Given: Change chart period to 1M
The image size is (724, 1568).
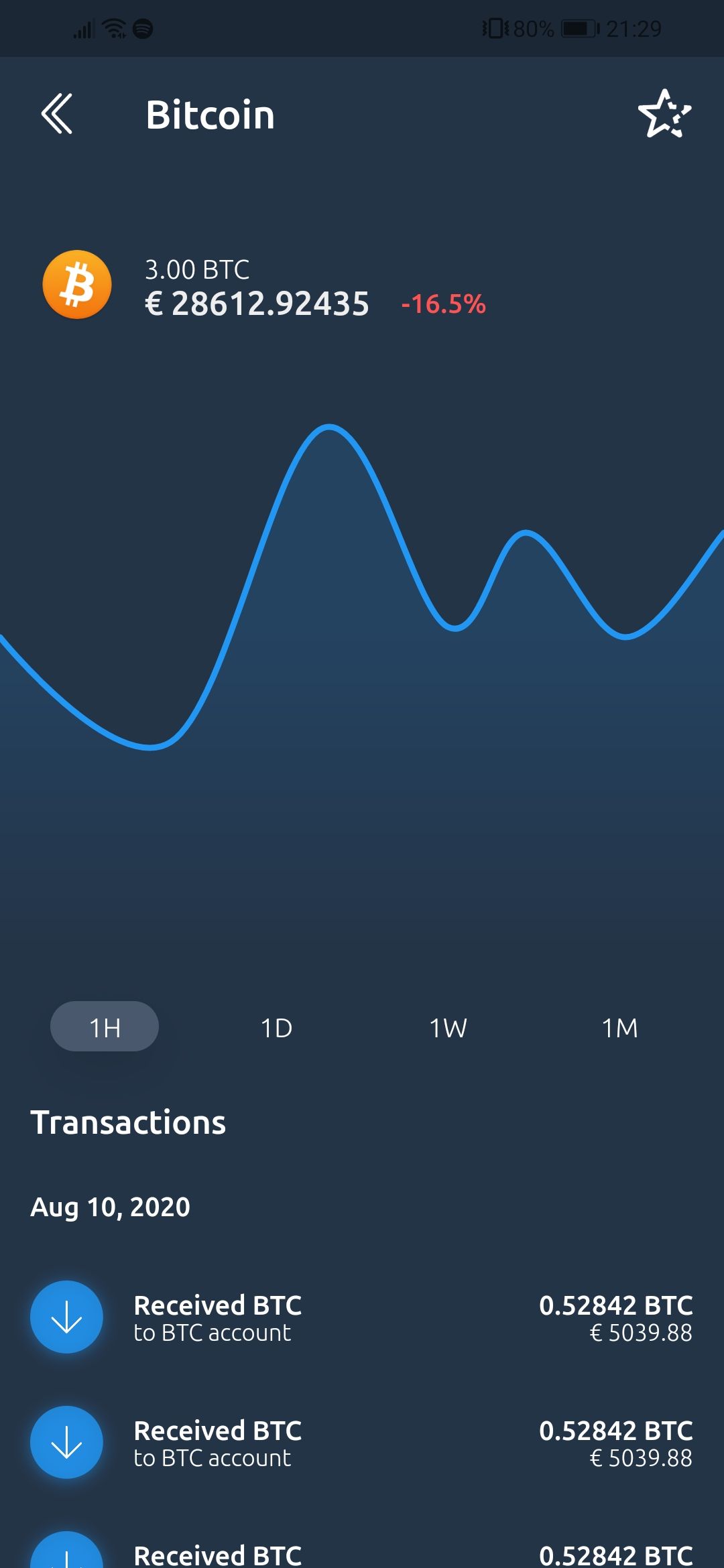Looking at the screenshot, I should 619,1027.
